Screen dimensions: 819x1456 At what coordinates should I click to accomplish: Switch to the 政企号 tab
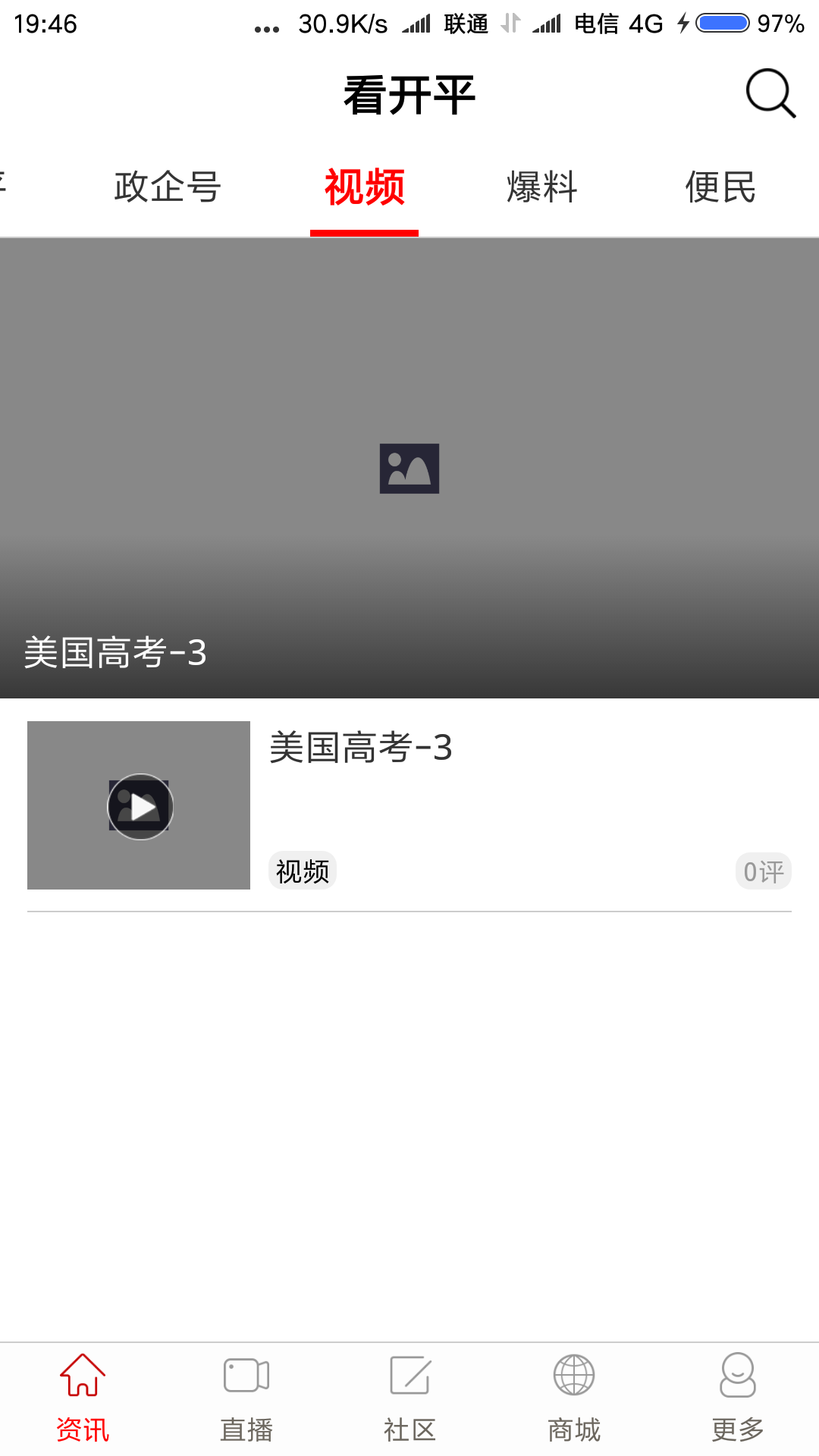pos(168,187)
